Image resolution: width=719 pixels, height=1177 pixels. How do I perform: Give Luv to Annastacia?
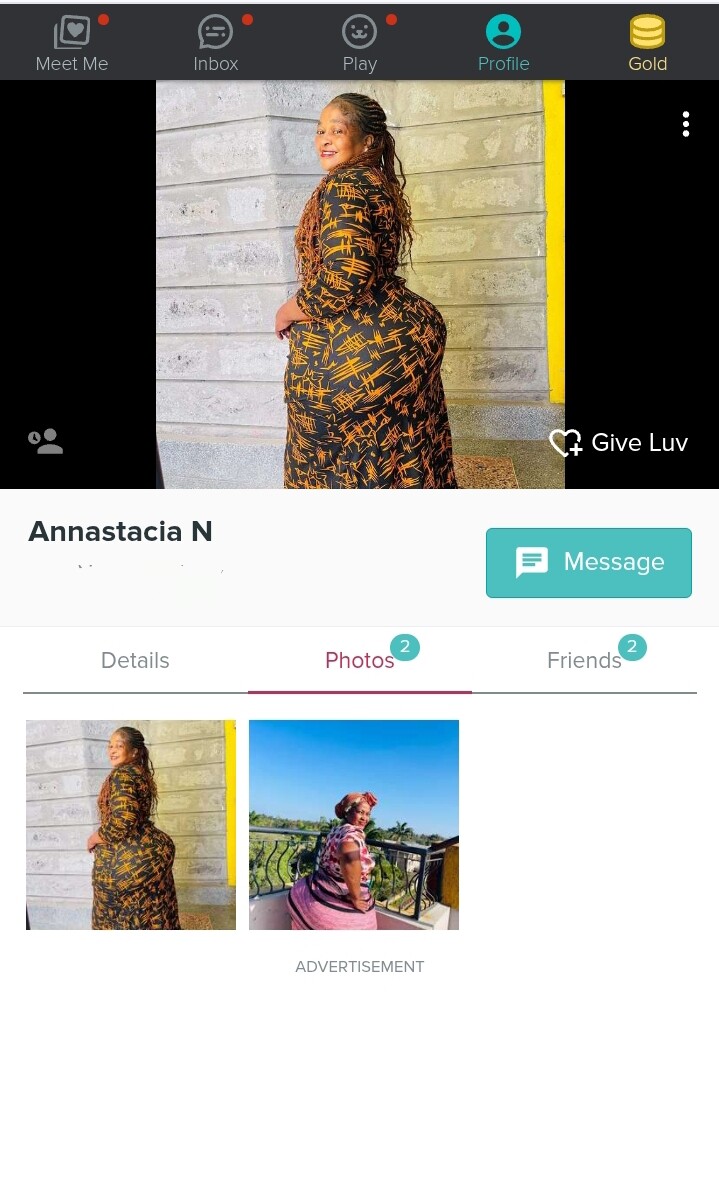[x=619, y=442]
